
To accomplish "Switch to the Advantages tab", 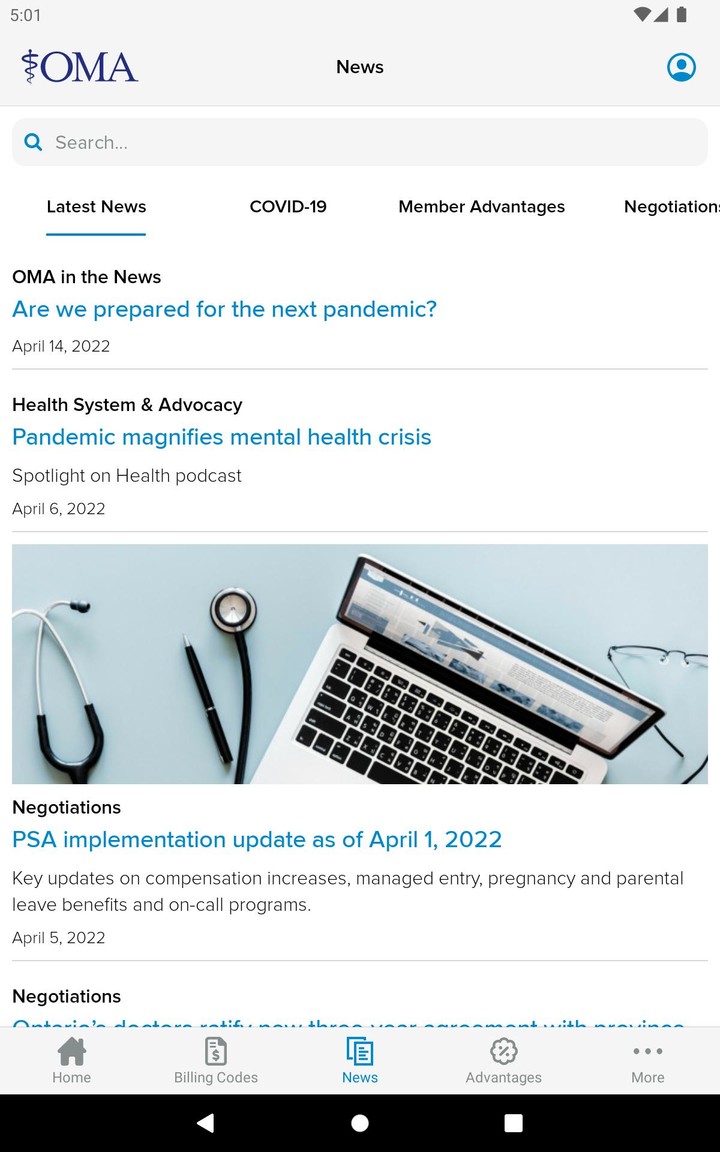I will click(503, 1060).
